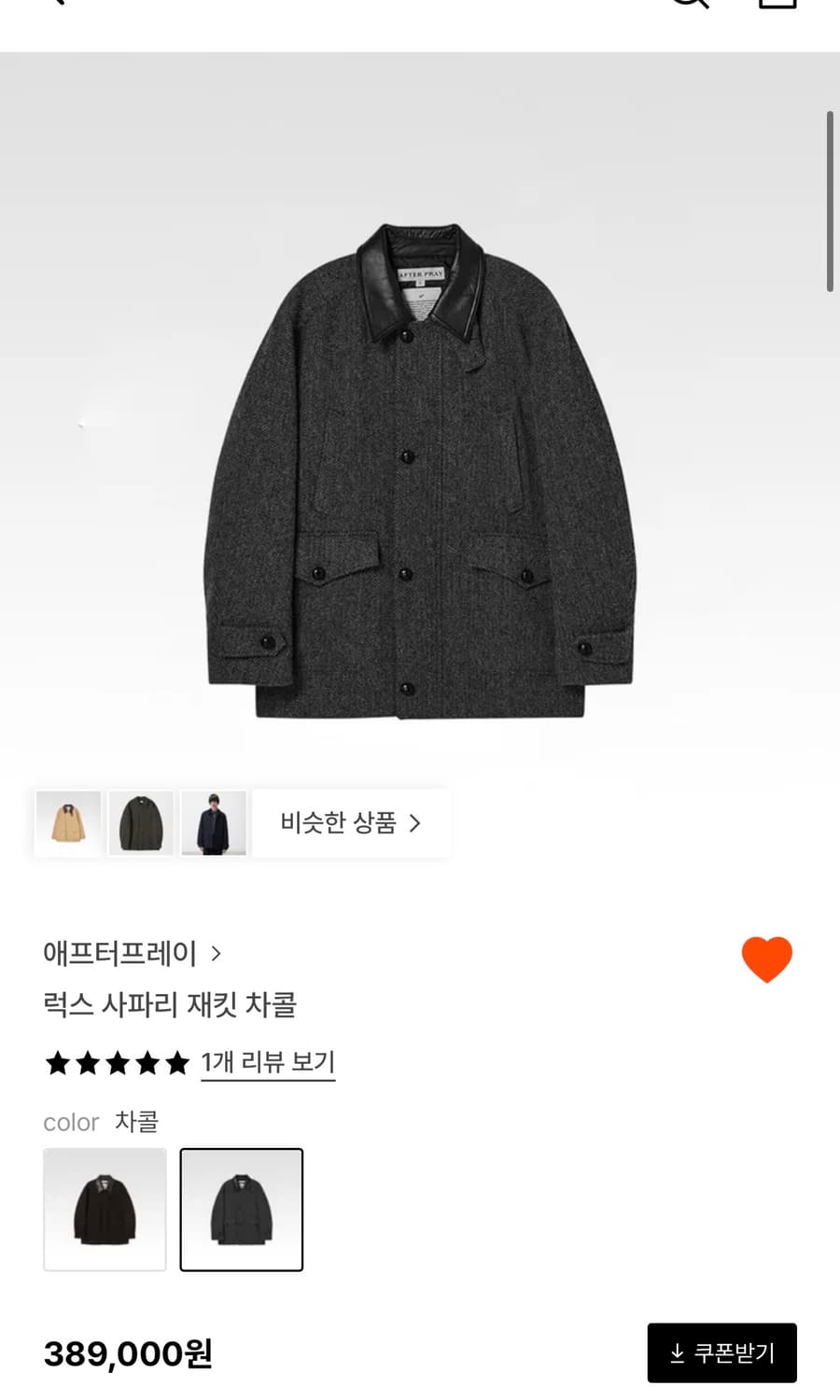This screenshot has width=840, height=1400.
Task: Tap the first star in the rating row
Action: pos(59,1062)
